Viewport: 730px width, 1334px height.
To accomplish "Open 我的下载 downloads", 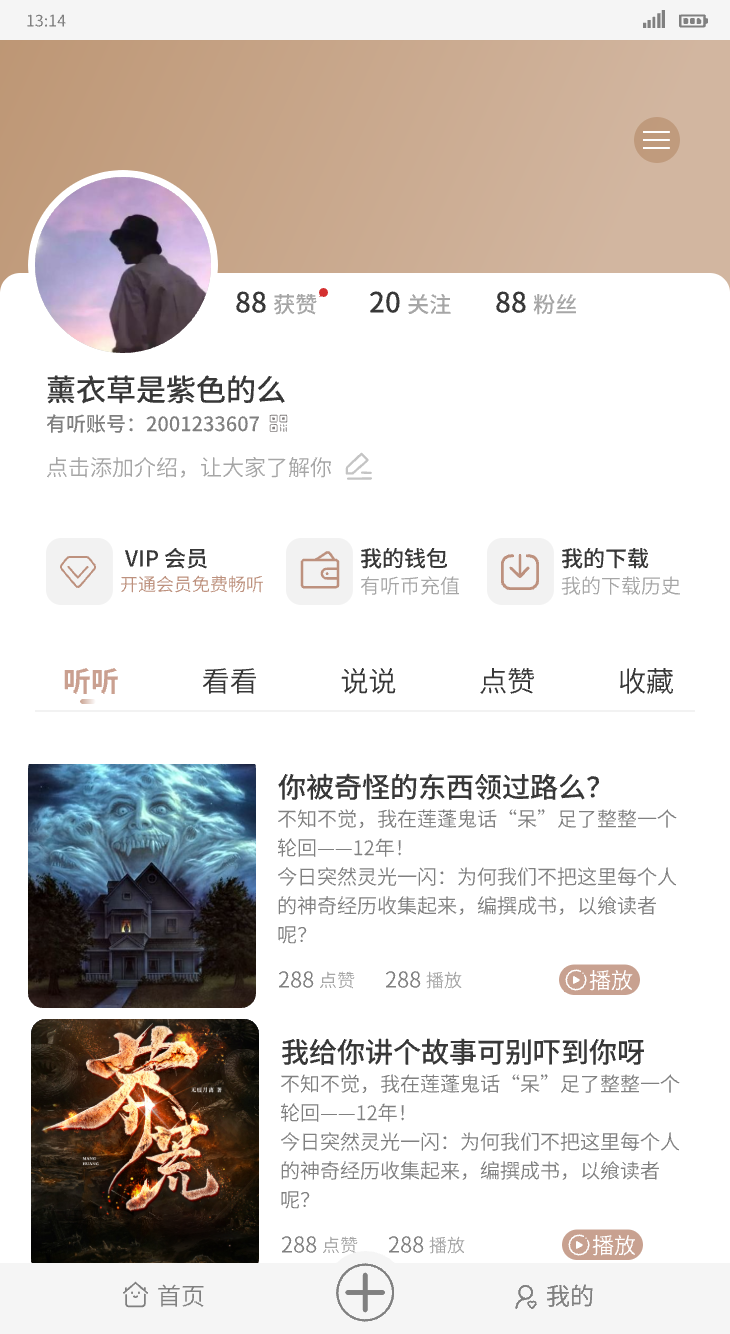I will tap(584, 571).
